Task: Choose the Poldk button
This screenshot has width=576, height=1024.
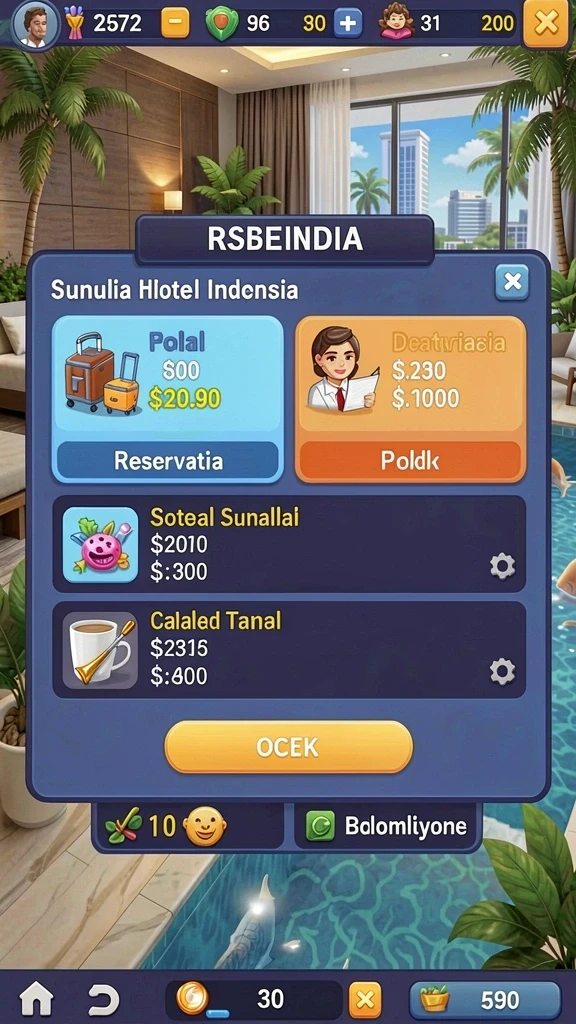Action: (x=410, y=461)
